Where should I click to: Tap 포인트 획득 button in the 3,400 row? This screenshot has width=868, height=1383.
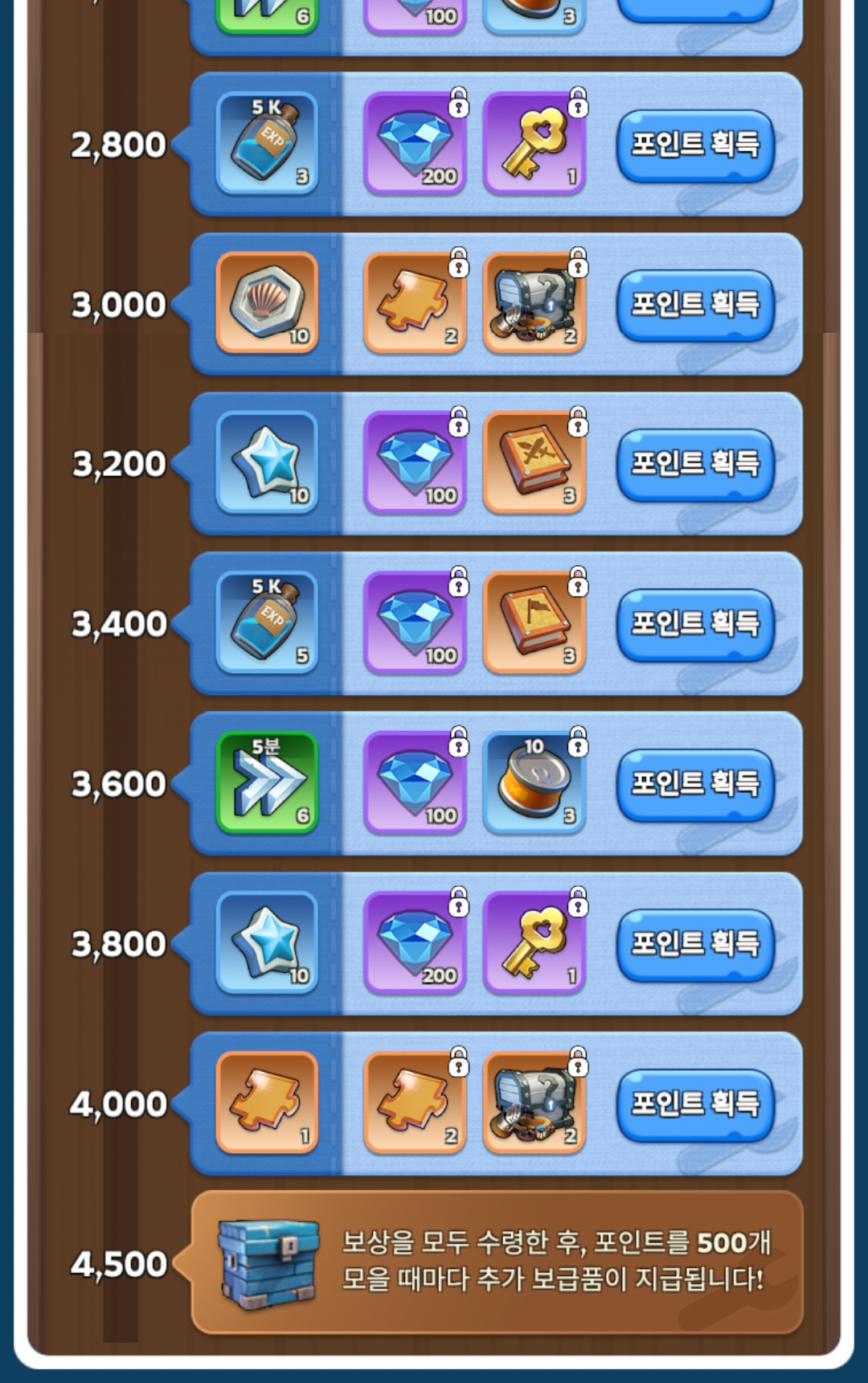[695, 624]
